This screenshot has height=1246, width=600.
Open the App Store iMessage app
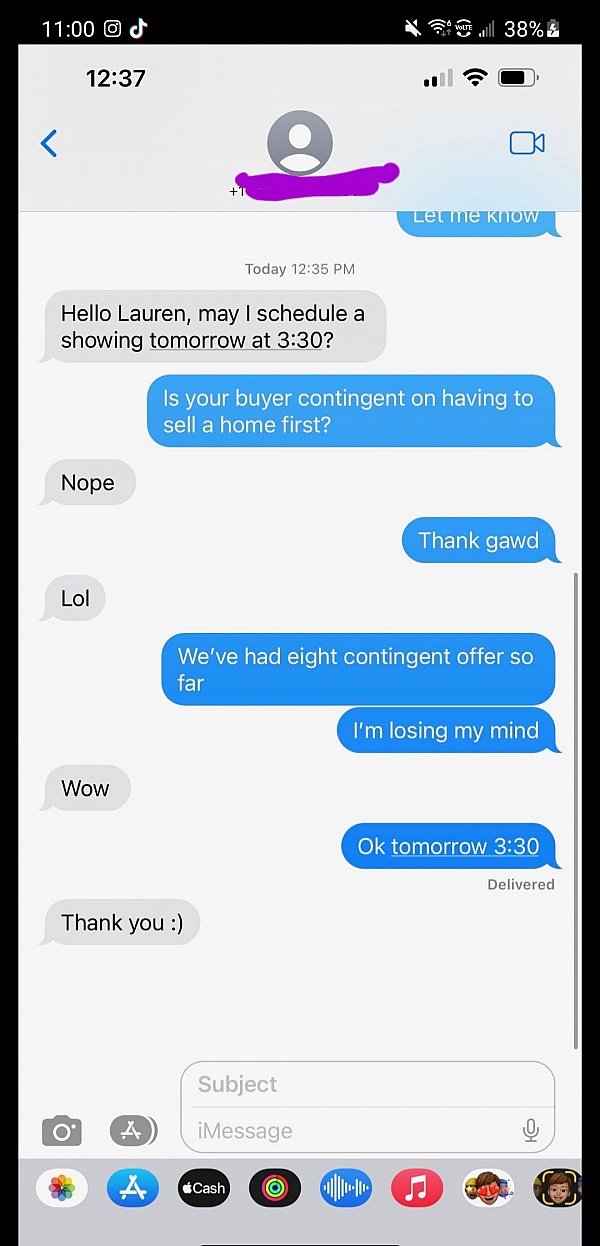click(x=133, y=1188)
